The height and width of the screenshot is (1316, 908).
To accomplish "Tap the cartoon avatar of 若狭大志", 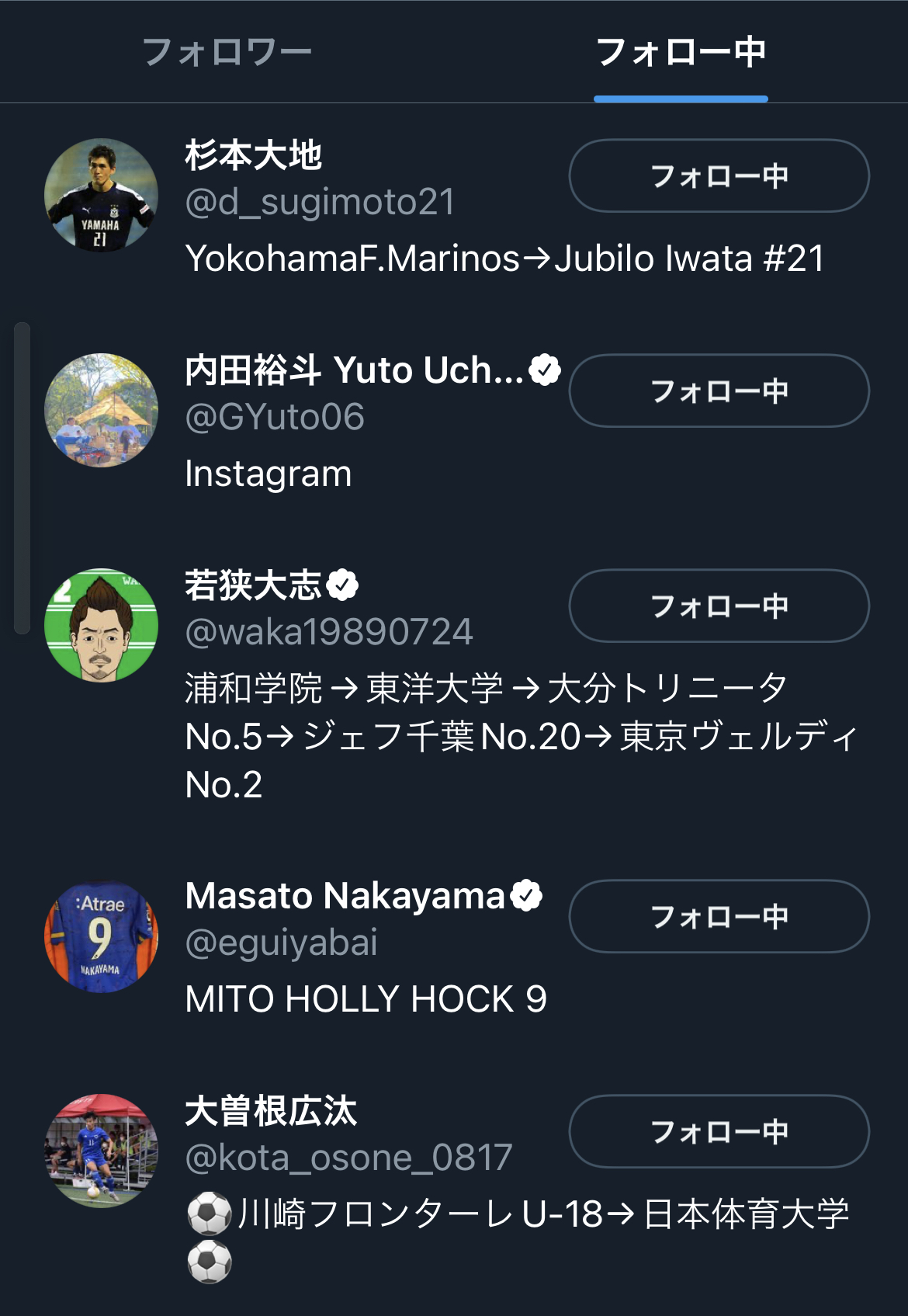I will tap(101, 625).
